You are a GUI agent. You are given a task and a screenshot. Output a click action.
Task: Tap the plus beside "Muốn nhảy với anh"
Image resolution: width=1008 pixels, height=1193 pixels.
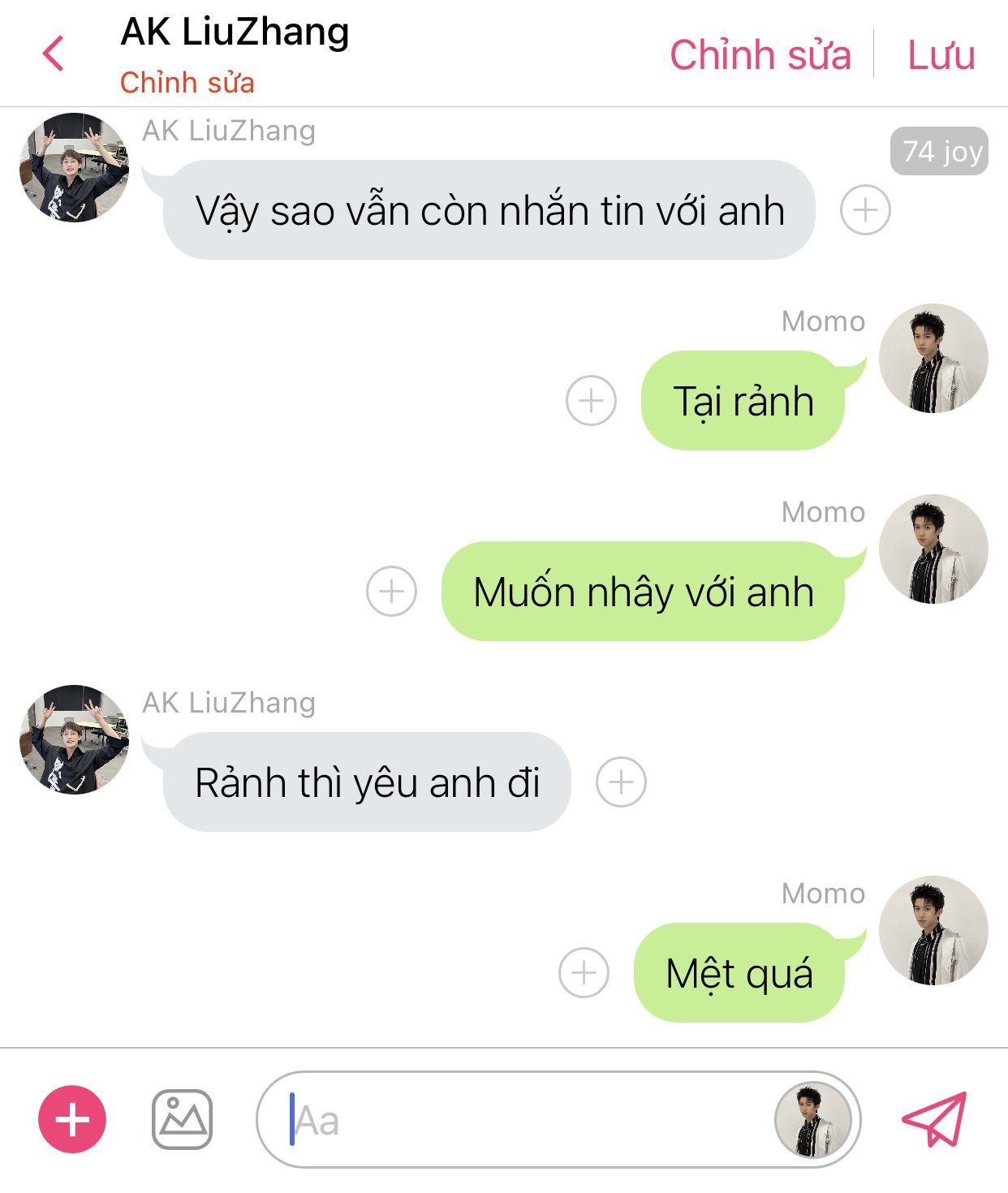tap(391, 591)
